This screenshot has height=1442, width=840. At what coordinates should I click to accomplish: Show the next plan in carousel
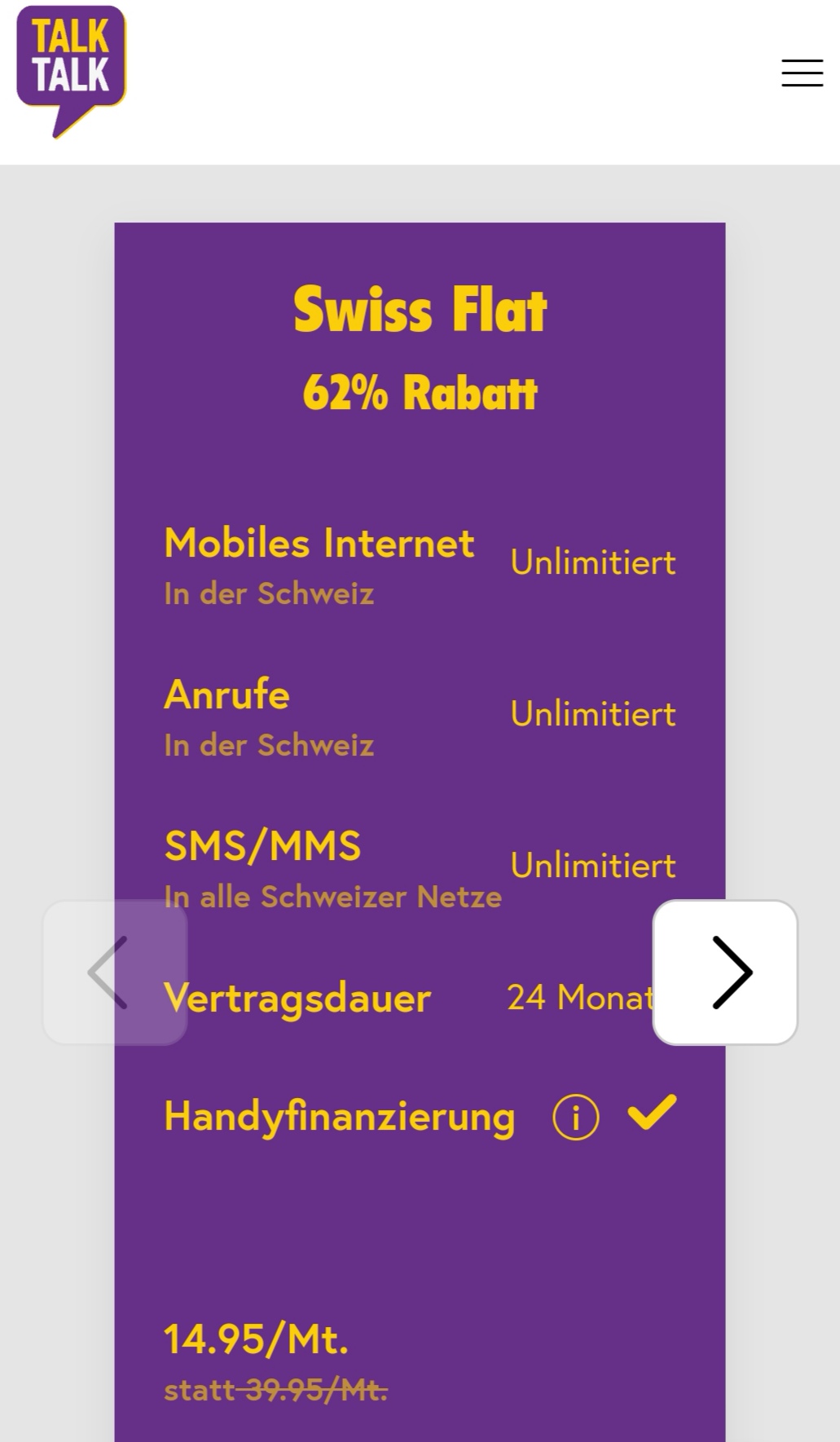coord(725,972)
